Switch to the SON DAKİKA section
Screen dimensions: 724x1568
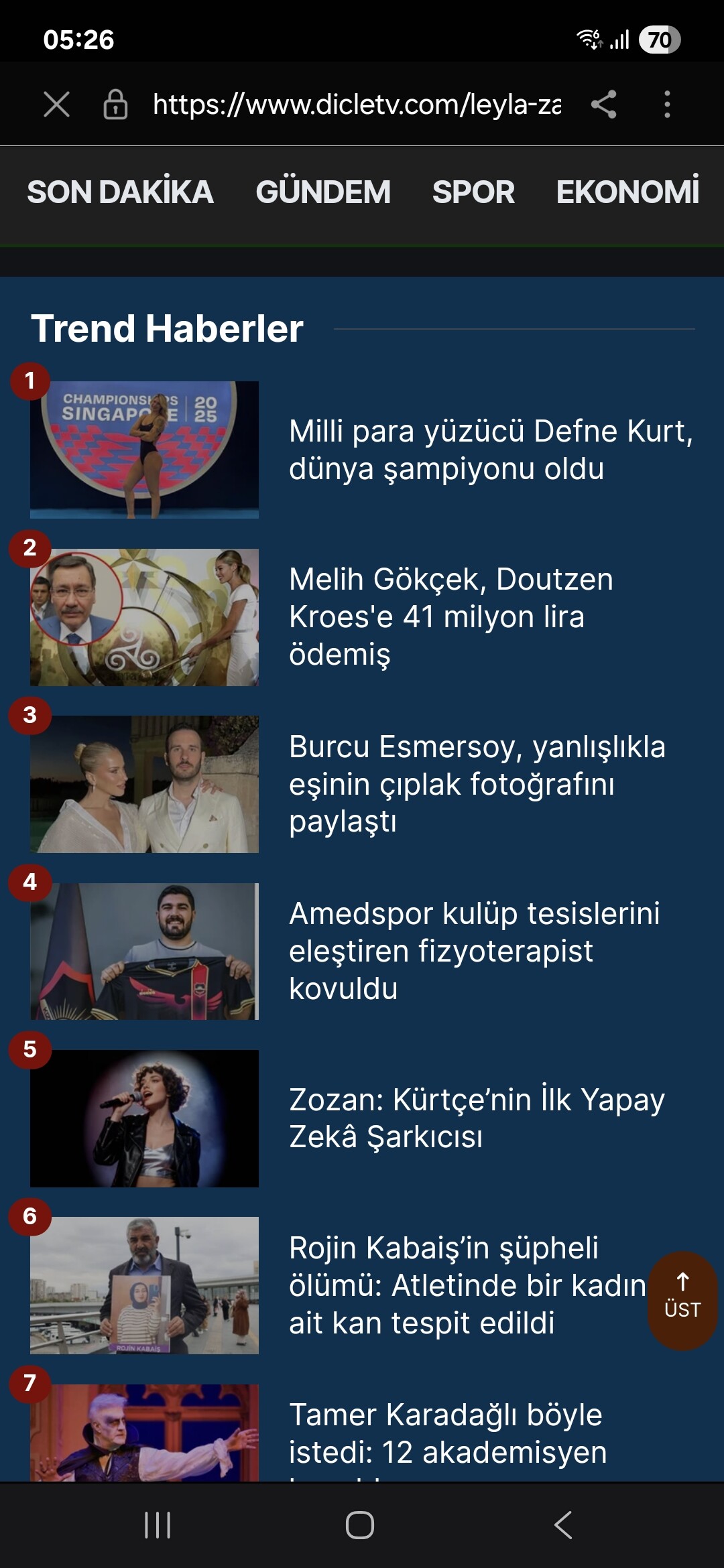click(120, 192)
